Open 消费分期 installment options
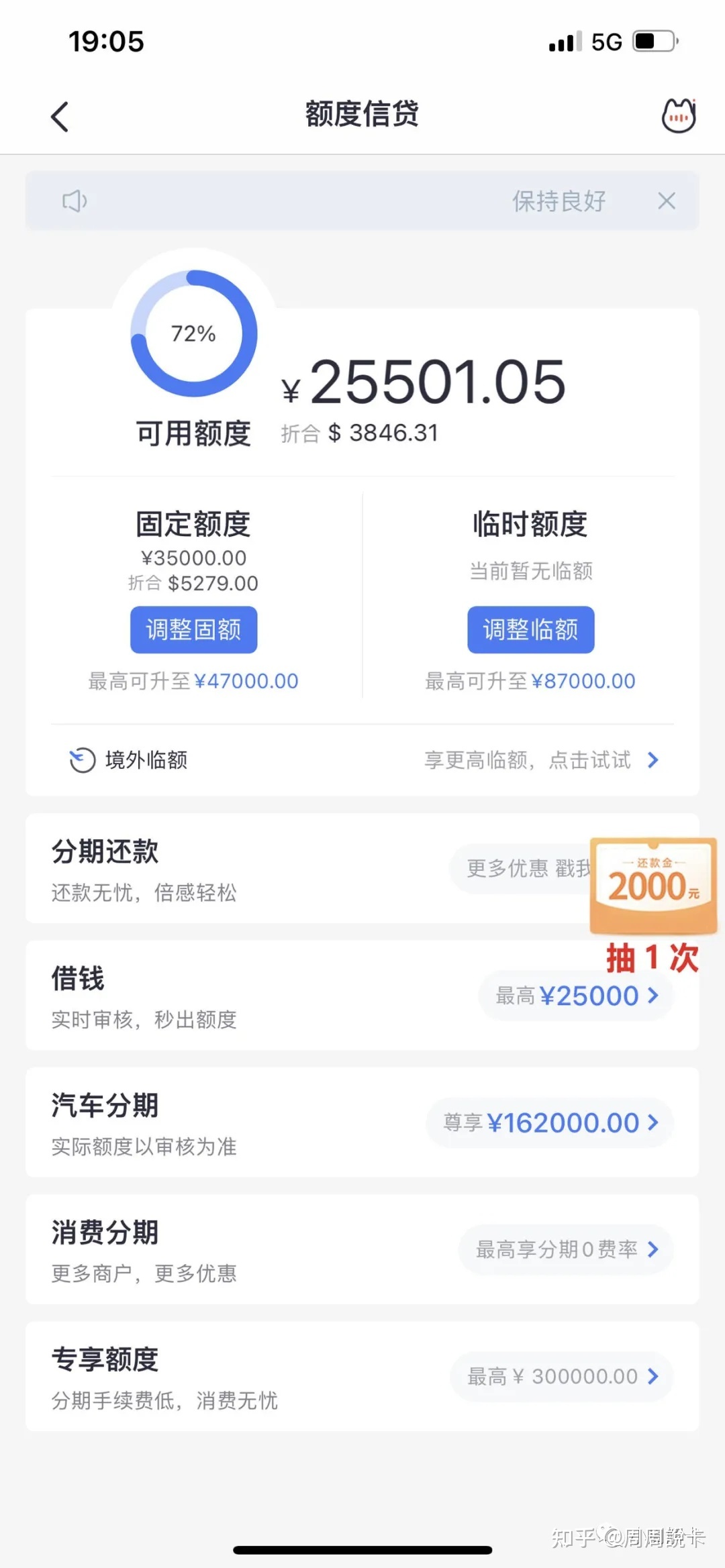This screenshot has width=725, height=1568. (x=362, y=1249)
